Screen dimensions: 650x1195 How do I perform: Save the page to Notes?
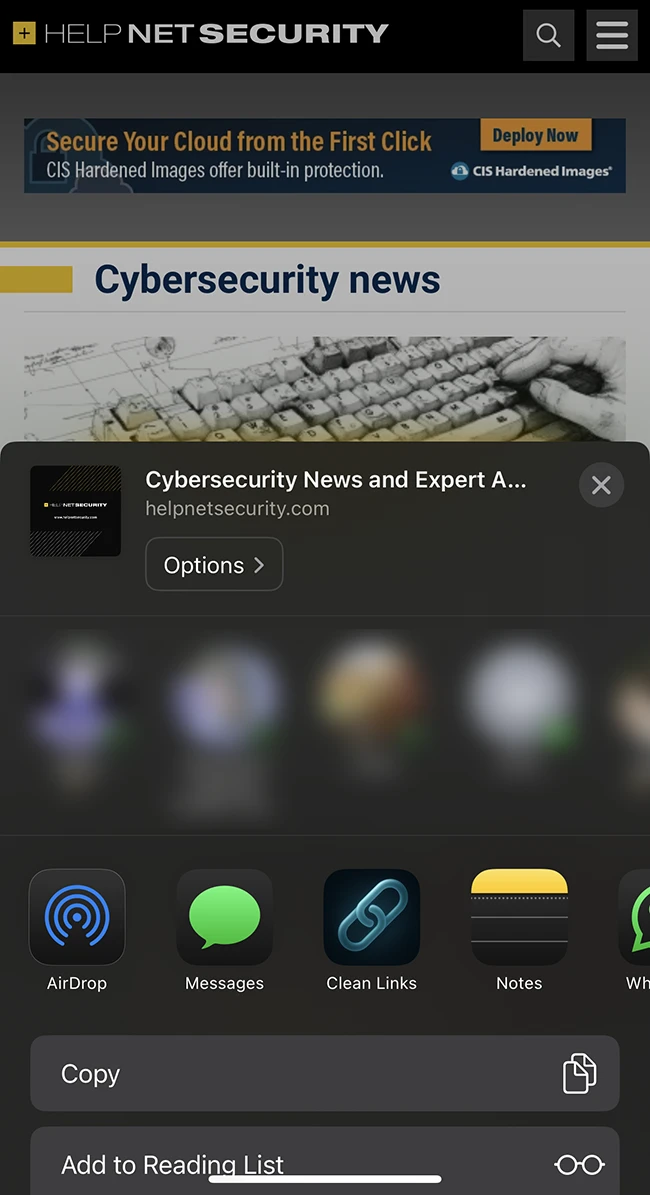pyautogui.click(x=519, y=917)
